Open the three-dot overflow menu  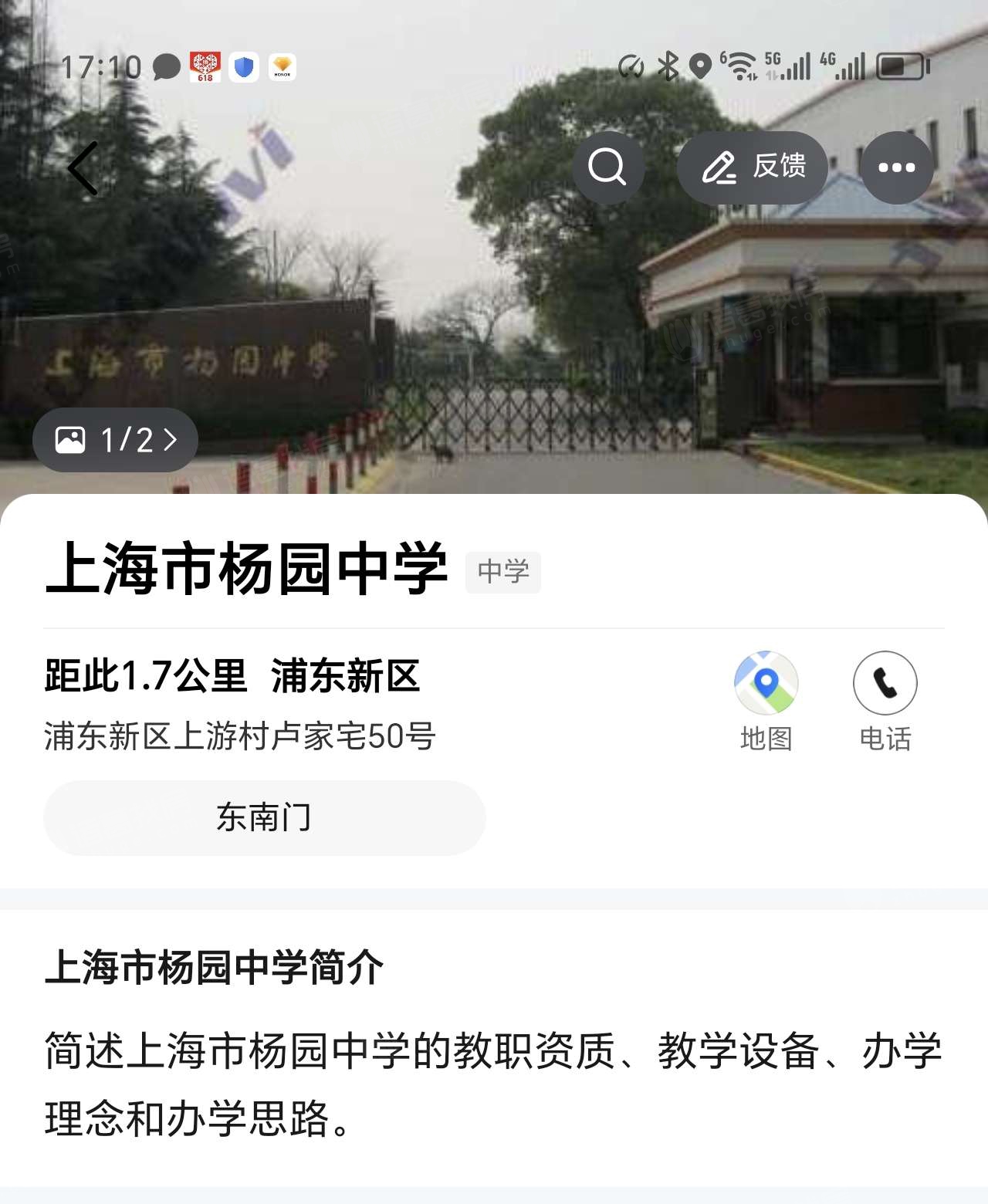896,167
